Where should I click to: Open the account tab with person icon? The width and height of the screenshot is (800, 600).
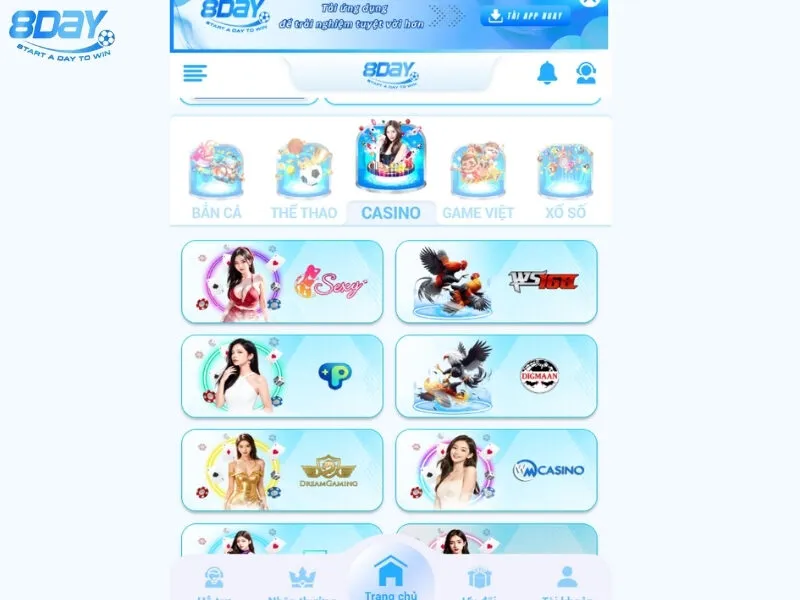[567, 580]
